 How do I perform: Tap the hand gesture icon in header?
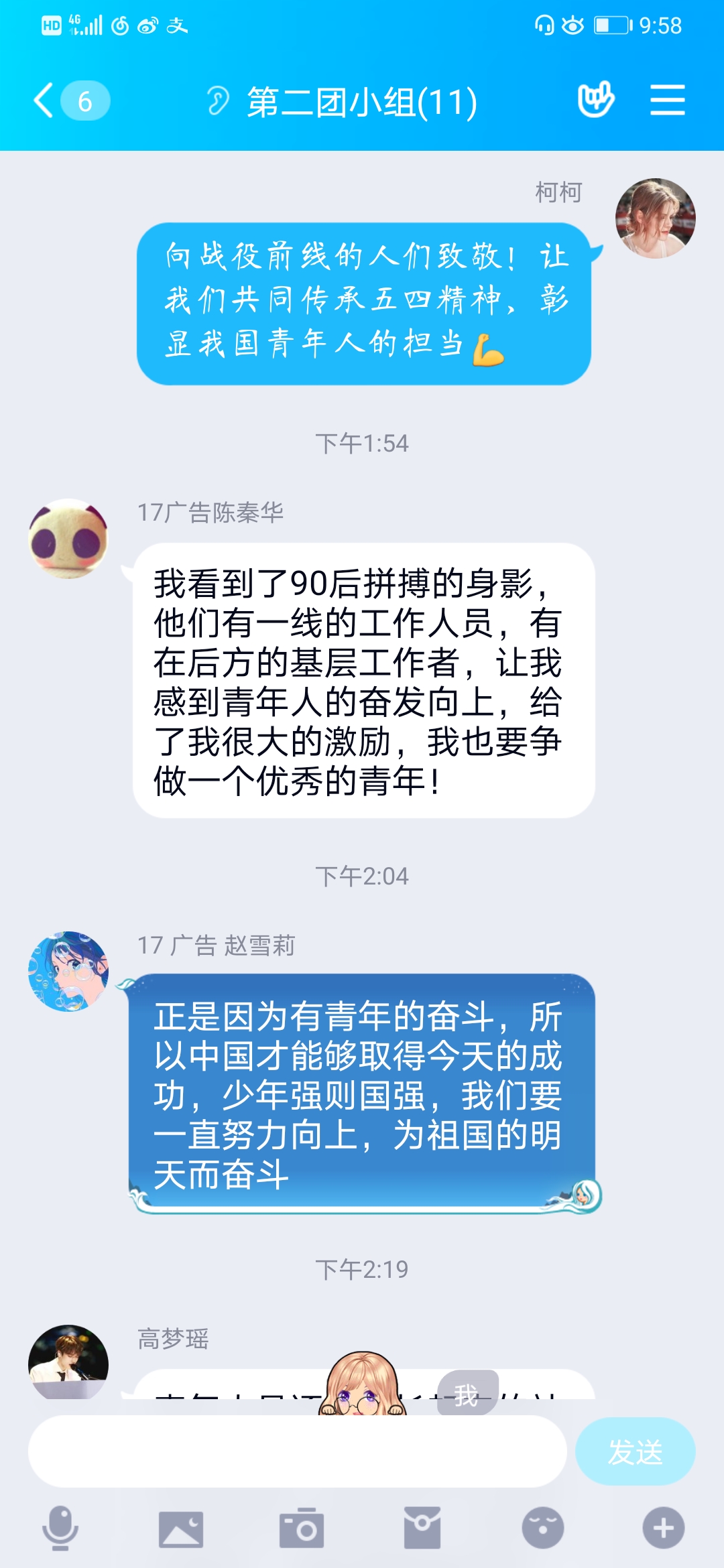[x=595, y=100]
